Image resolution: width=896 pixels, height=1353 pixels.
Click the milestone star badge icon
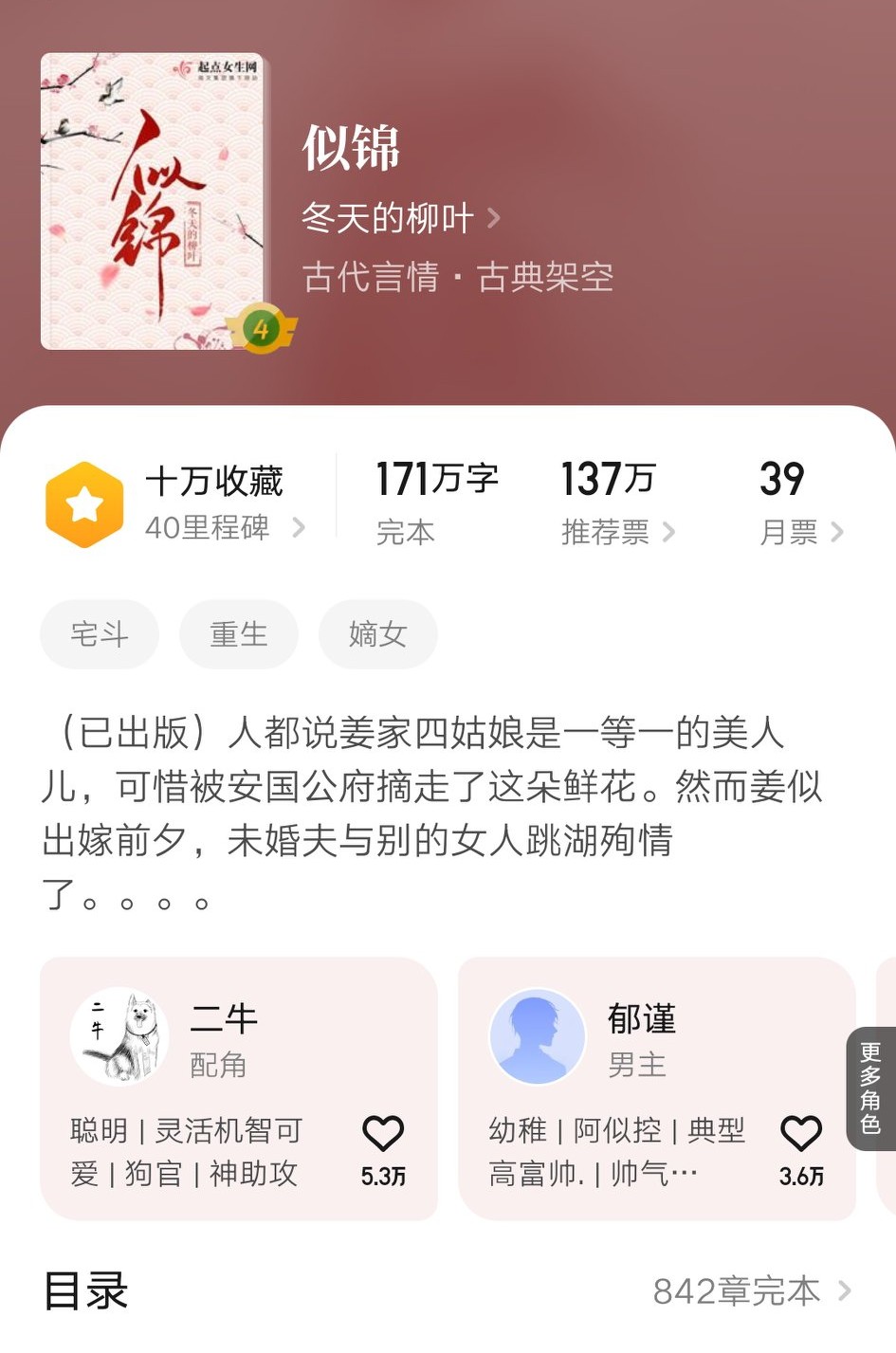click(84, 504)
